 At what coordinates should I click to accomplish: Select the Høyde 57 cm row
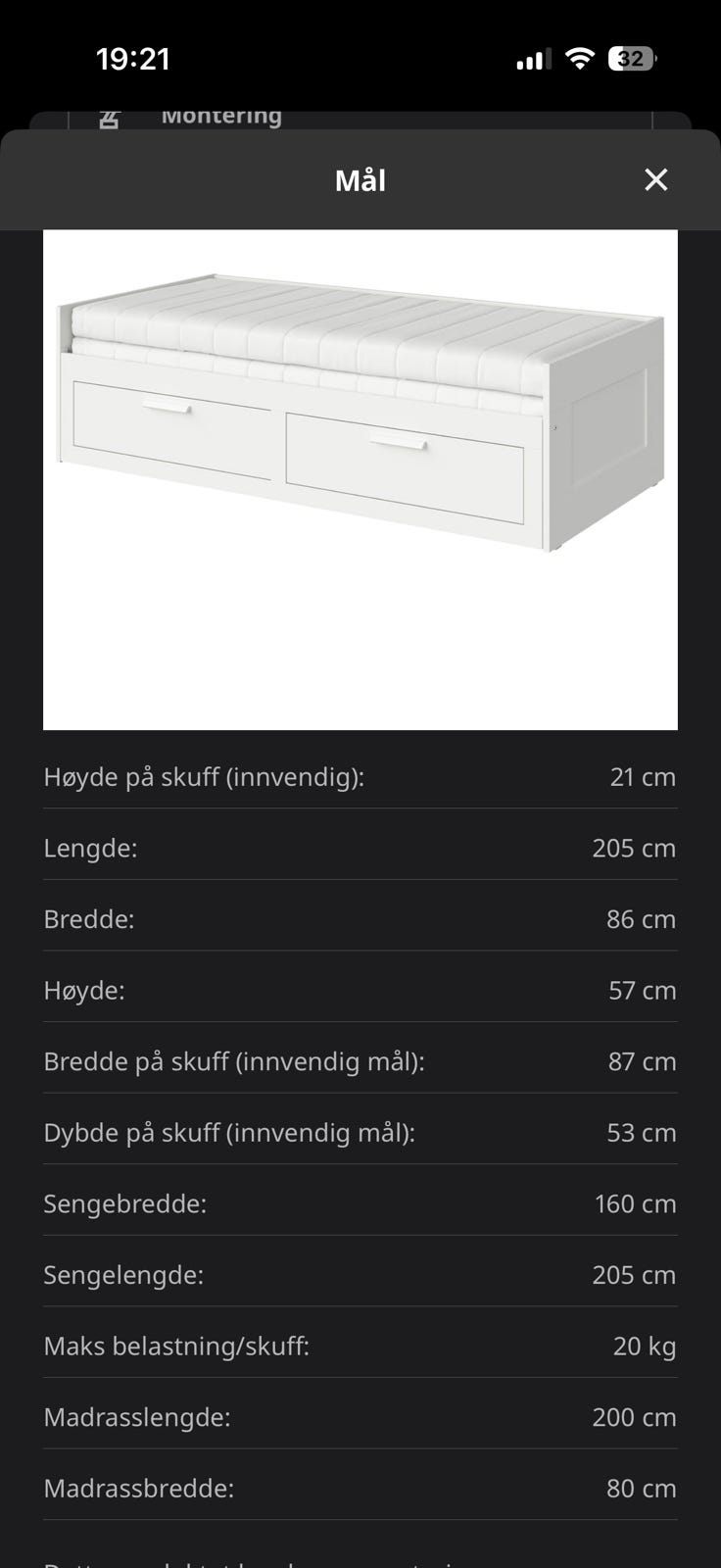click(360, 990)
